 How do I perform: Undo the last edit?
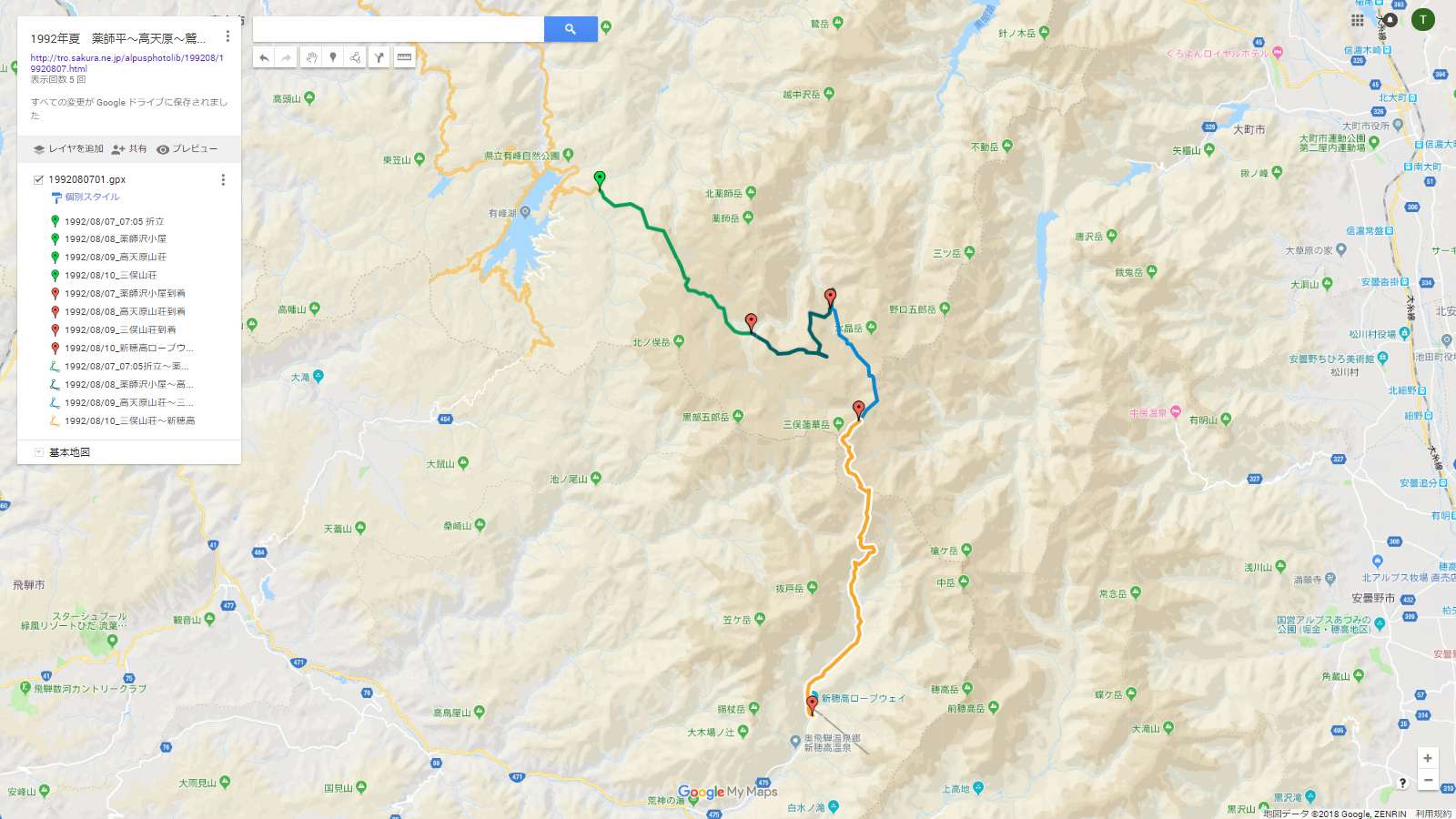[264, 57]
